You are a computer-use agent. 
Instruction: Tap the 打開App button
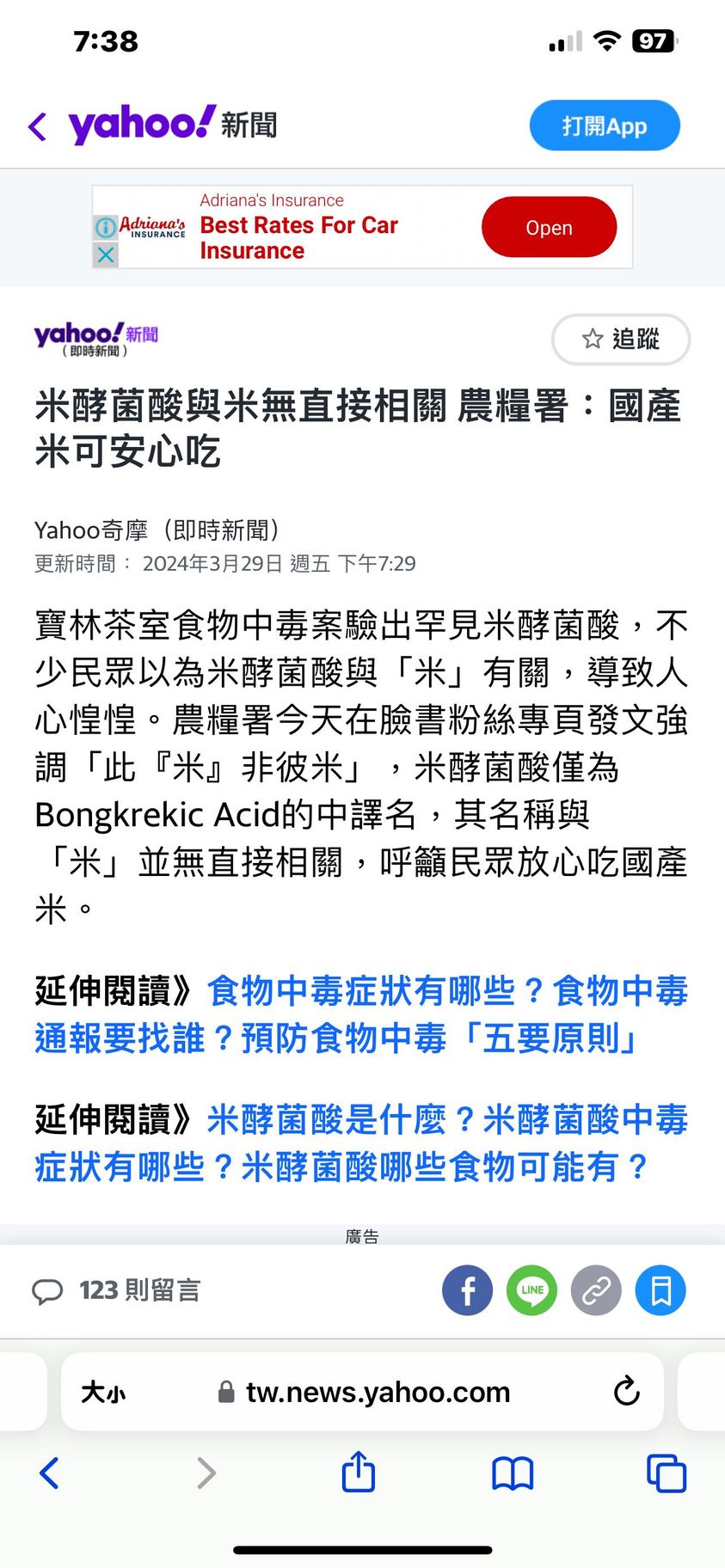[604, 126]
